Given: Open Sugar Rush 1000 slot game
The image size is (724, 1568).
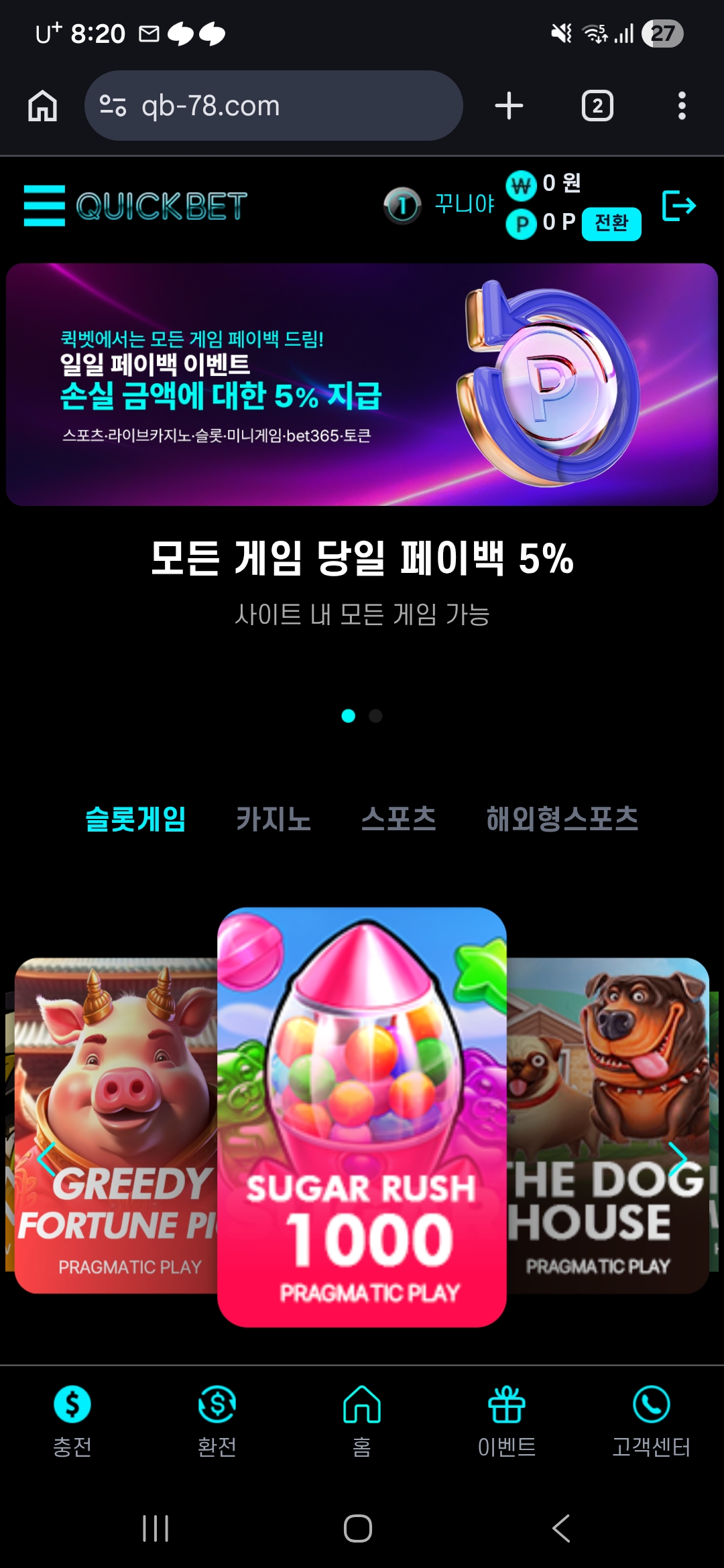Looking at the screenshot, I should 362,1116.
